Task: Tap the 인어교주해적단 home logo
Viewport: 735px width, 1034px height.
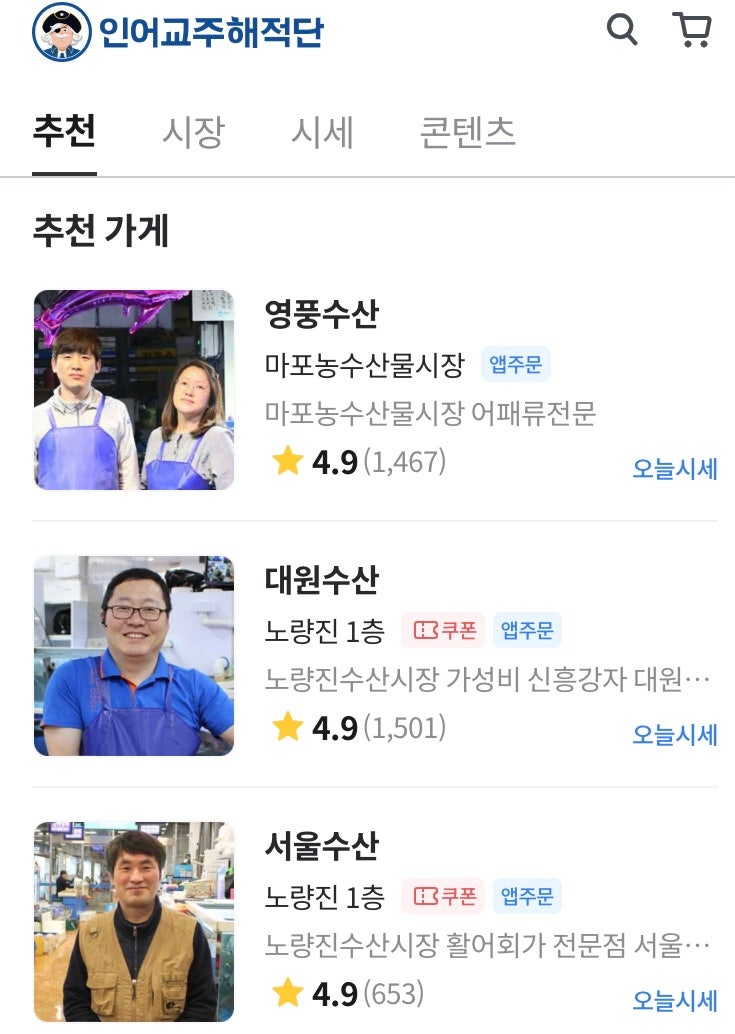Action: tap(178, 32)
